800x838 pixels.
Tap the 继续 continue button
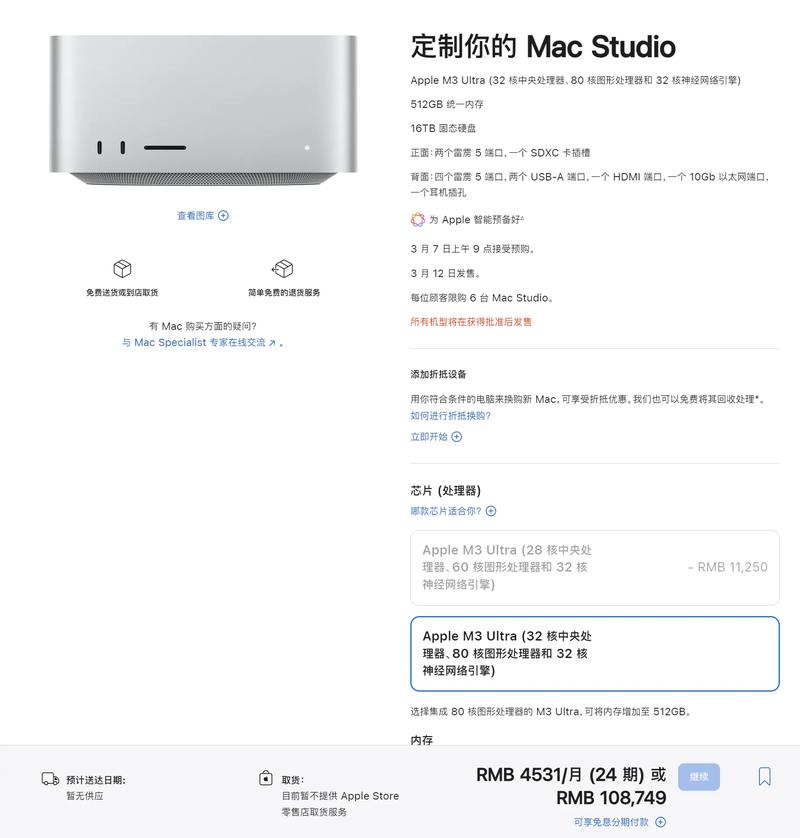point(698,777)
